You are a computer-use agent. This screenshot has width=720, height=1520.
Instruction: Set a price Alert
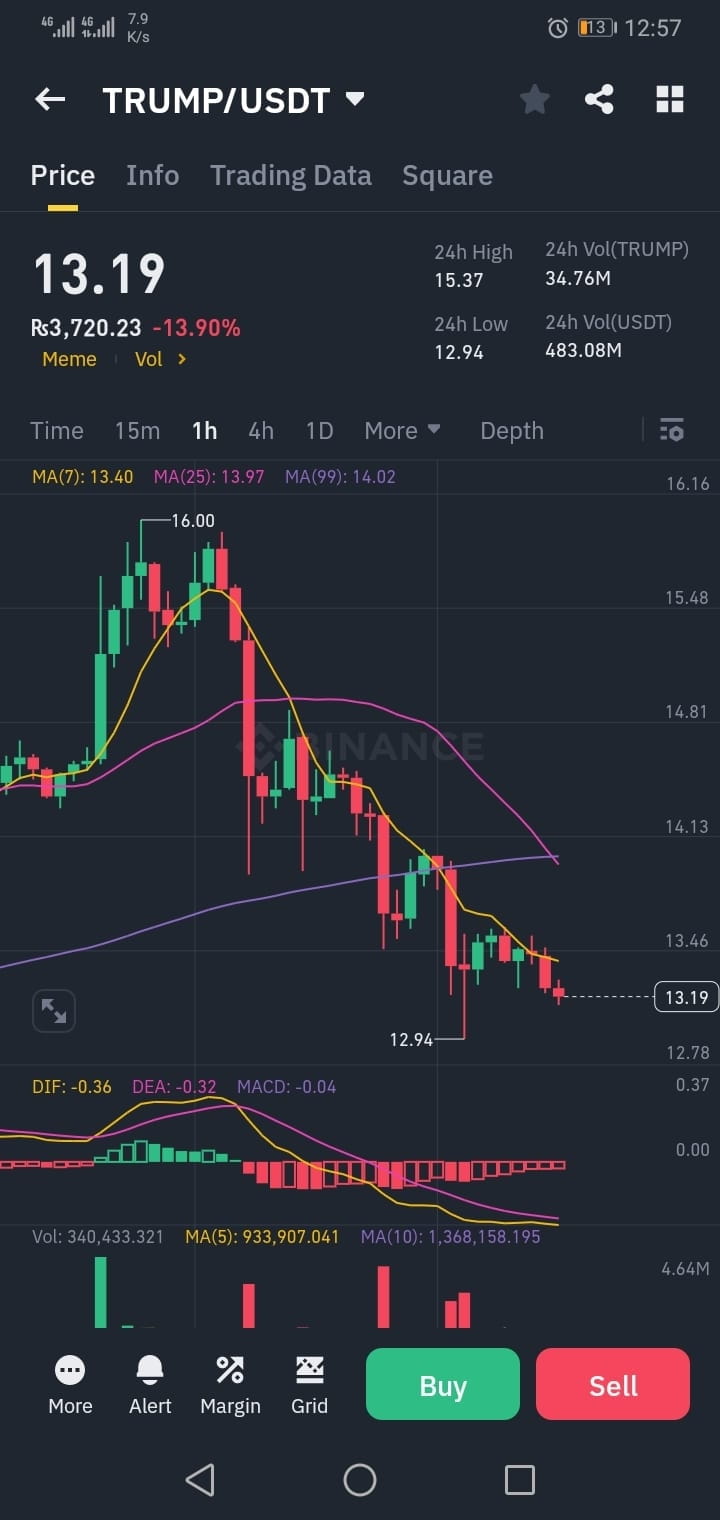coord(150,1384)
